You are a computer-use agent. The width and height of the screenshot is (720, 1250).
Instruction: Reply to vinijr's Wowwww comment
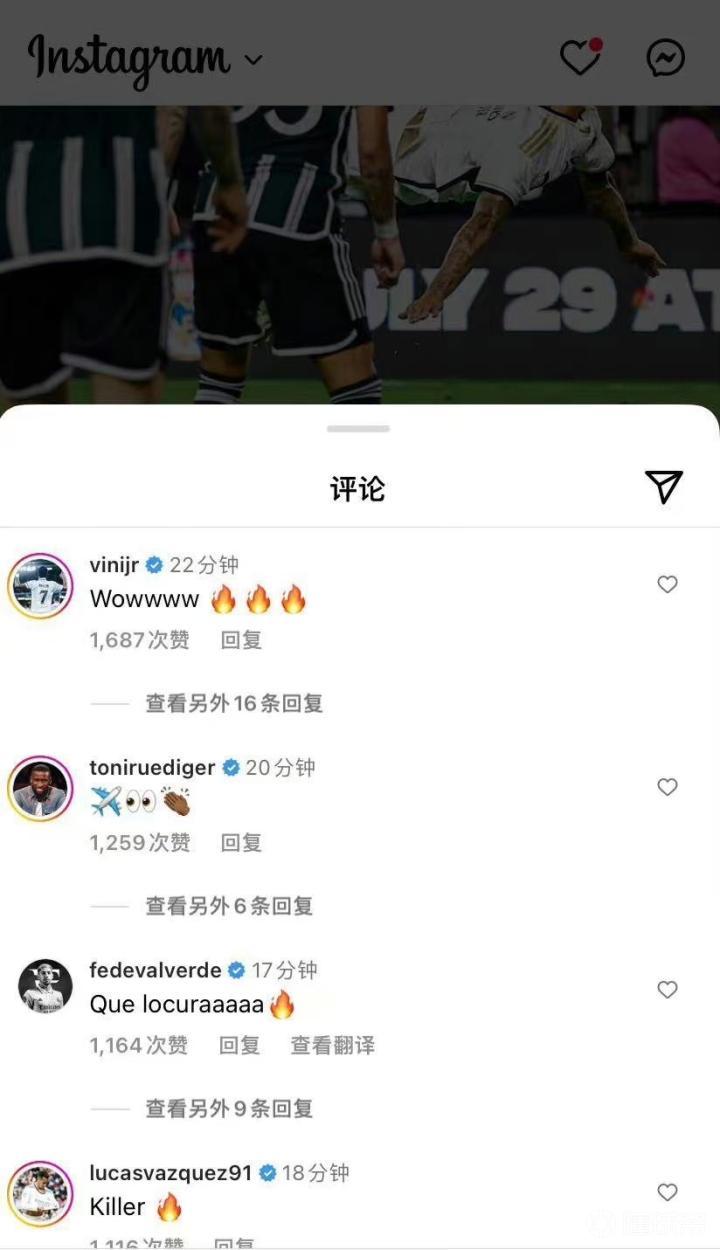(x=241, y=640)
